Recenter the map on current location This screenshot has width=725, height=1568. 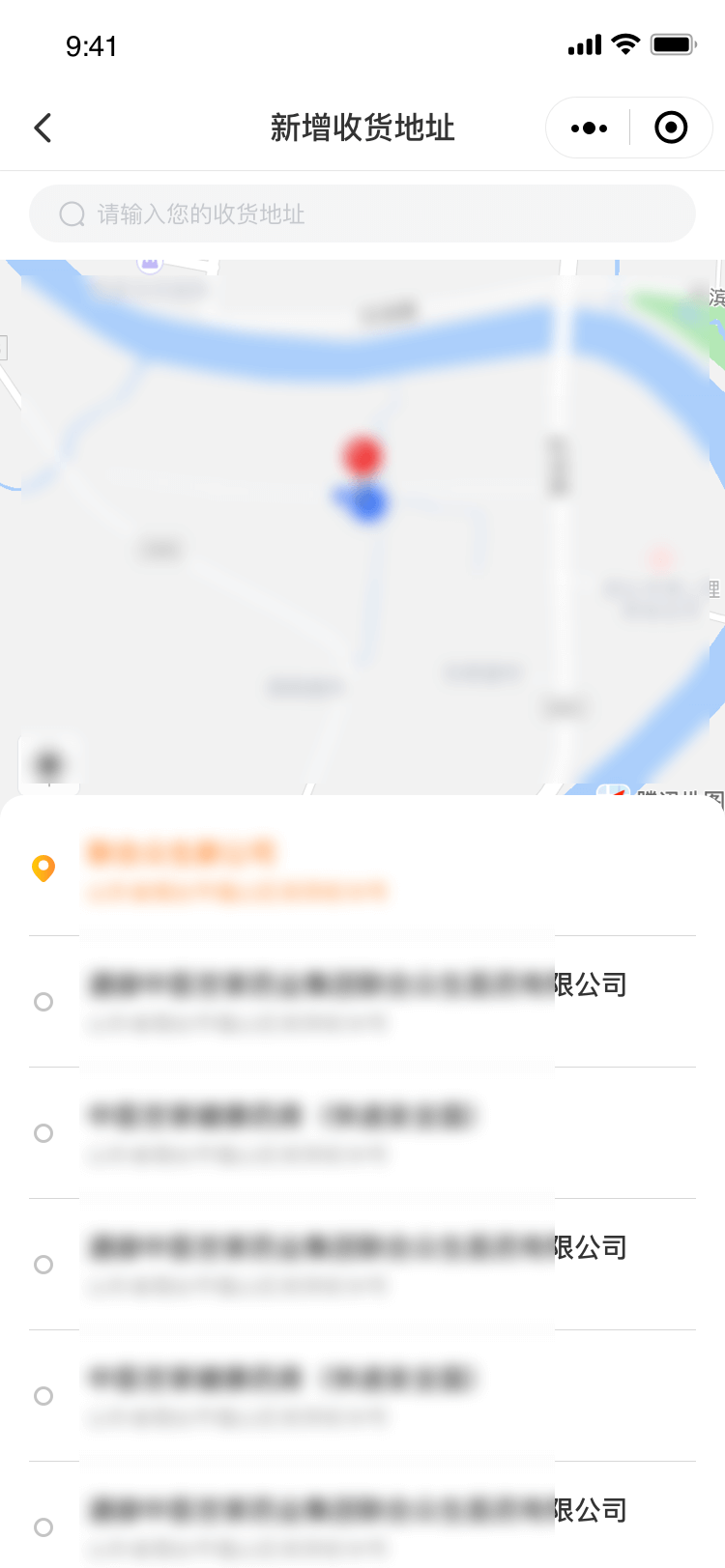48,765
